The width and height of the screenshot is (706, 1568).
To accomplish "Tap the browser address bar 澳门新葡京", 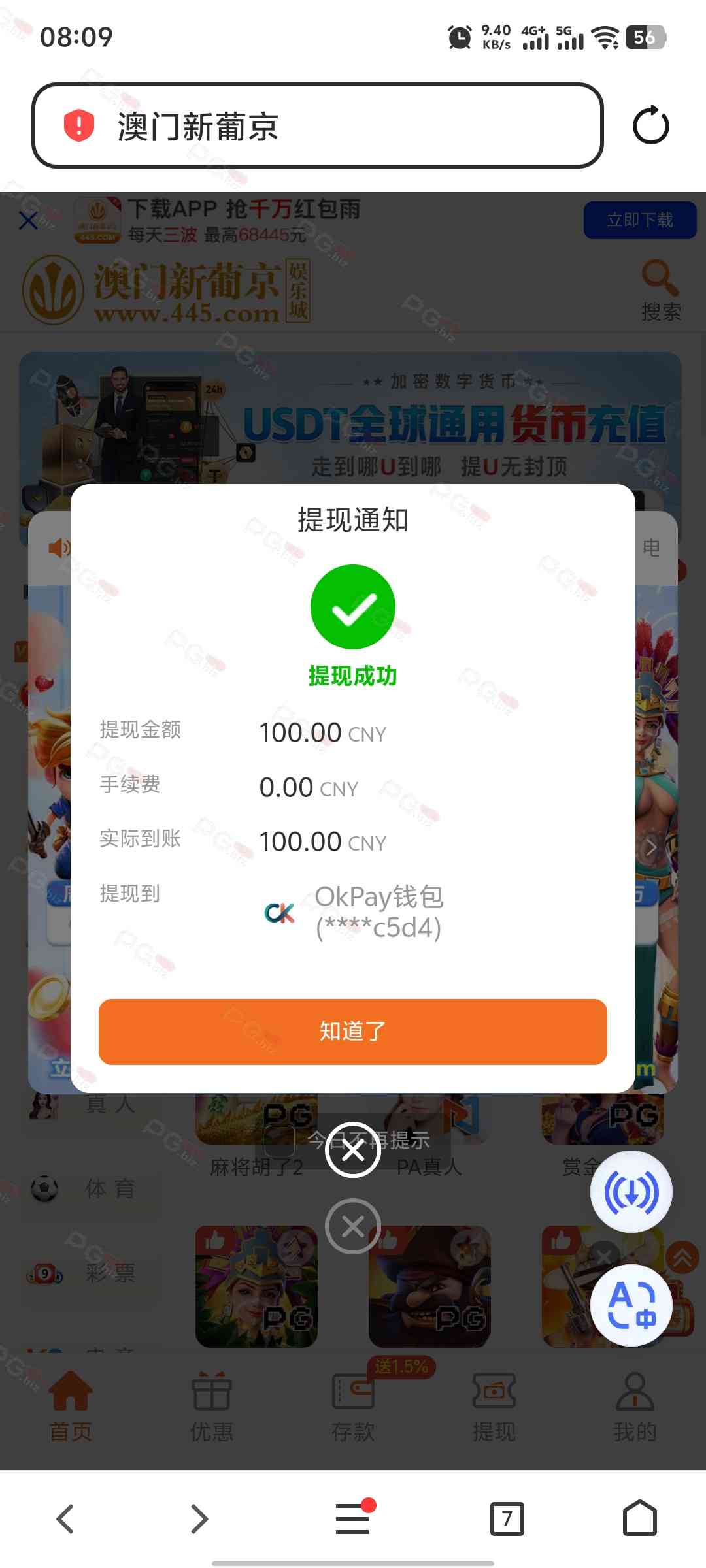I will [x=317, y=125].
